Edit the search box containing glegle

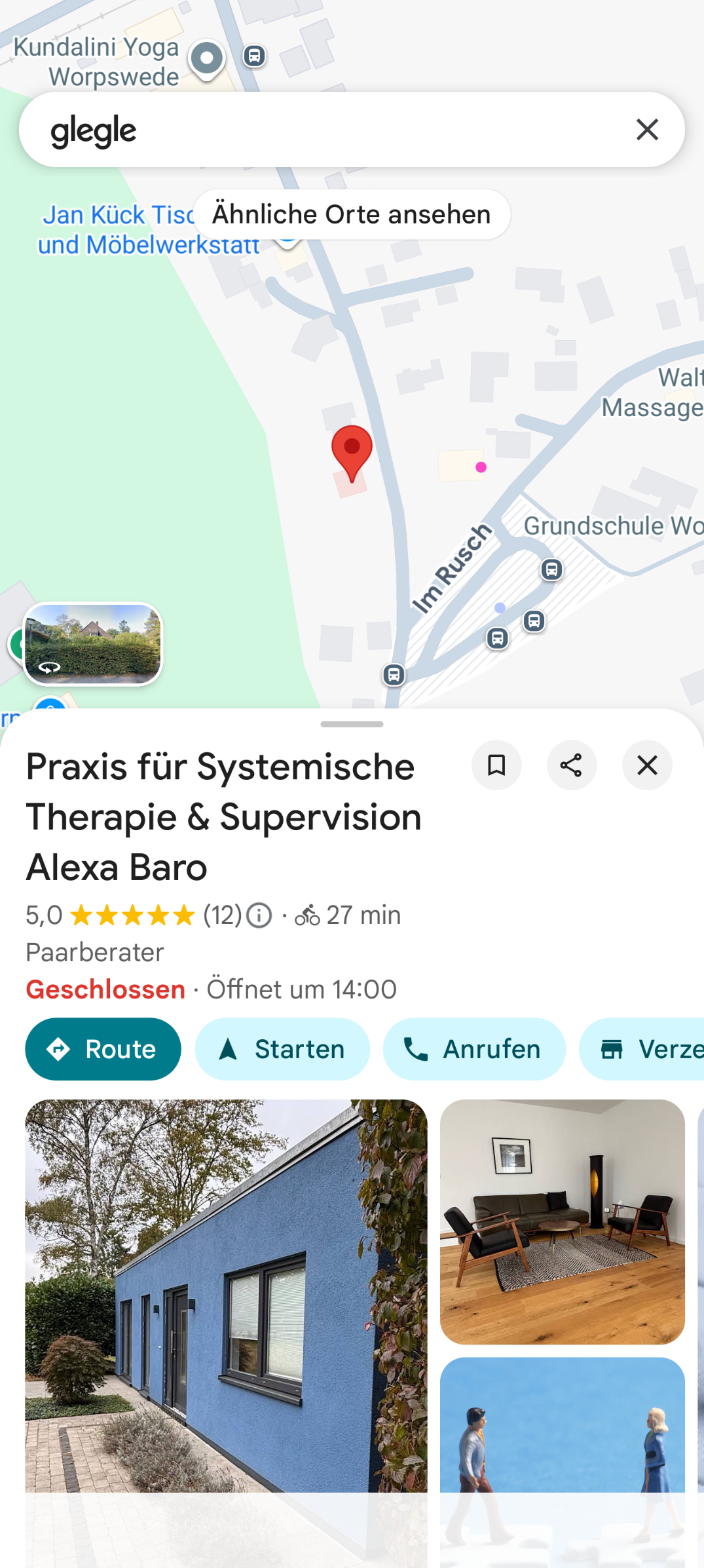pyautogui.click(x=327, y=130)
